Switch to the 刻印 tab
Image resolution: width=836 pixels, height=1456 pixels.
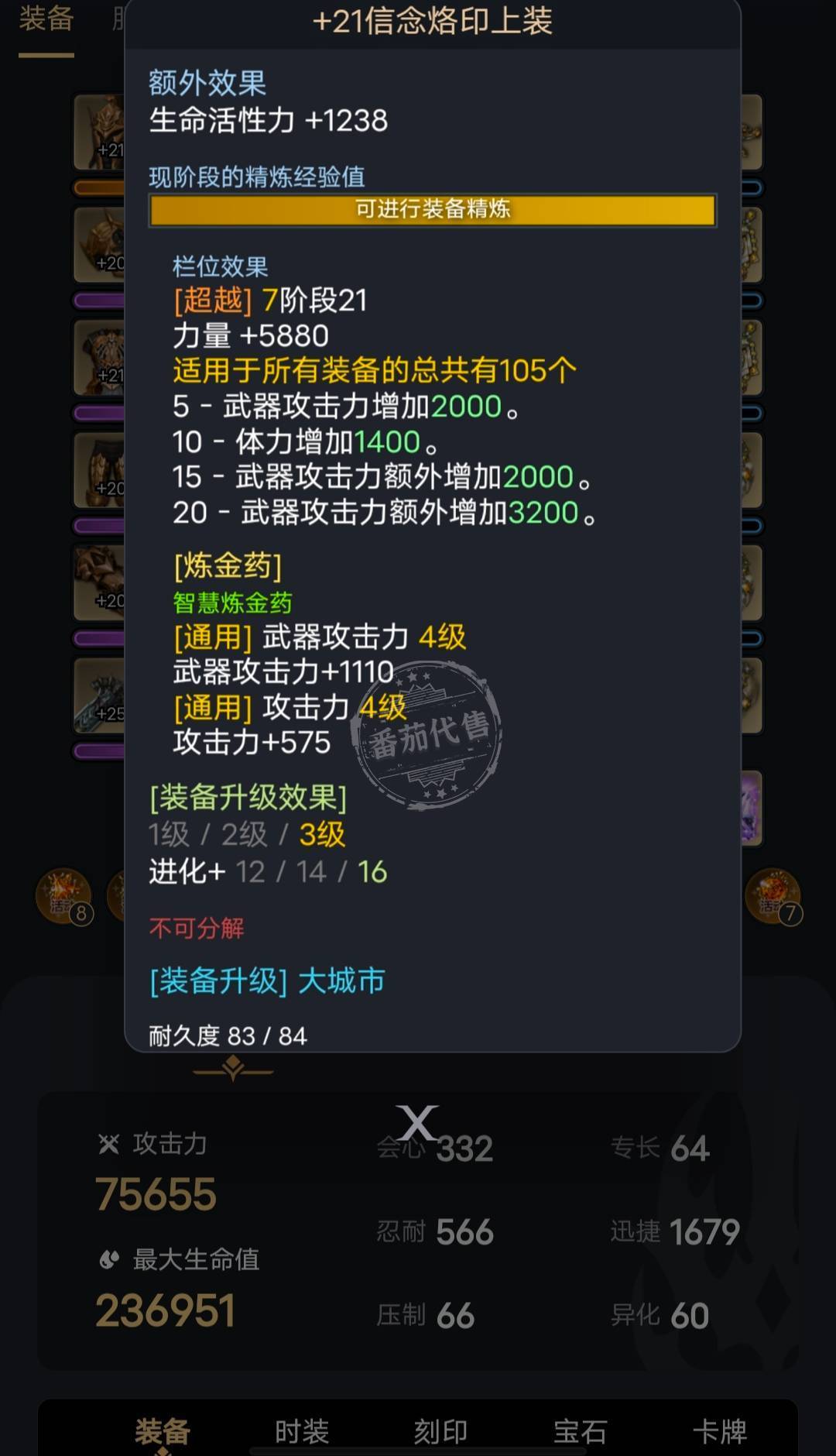point(440,1431)
